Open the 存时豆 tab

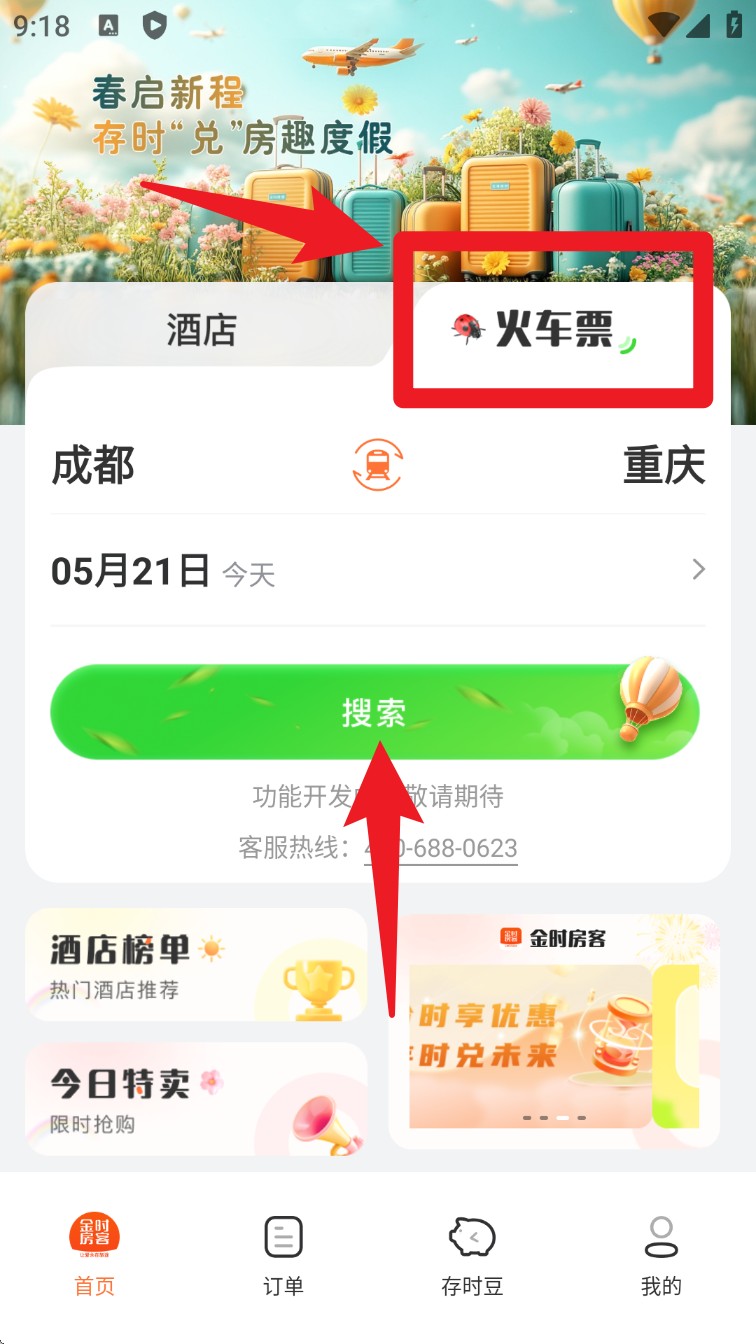point(472,1254)
